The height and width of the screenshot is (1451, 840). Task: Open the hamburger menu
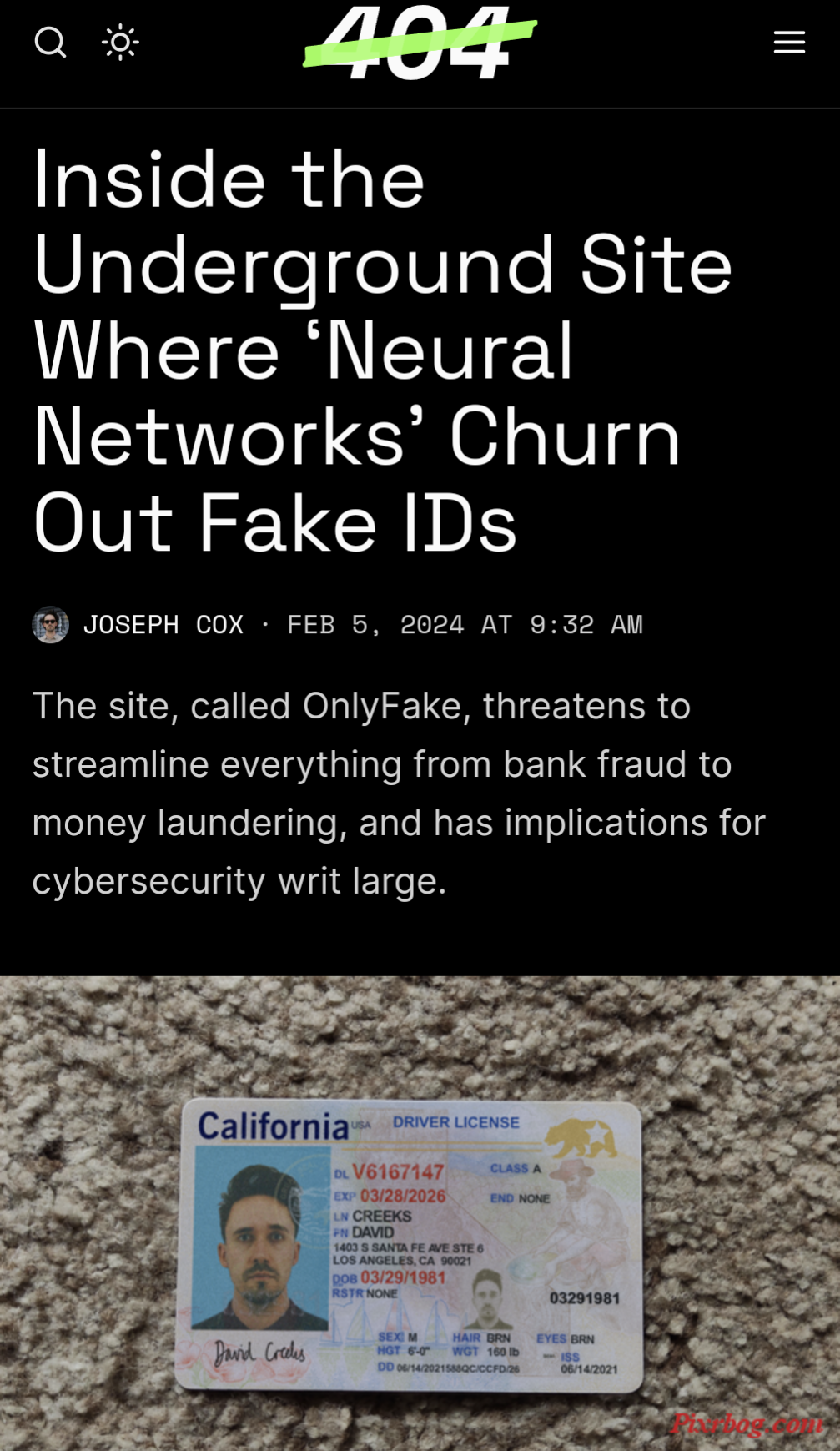[788, 42]
